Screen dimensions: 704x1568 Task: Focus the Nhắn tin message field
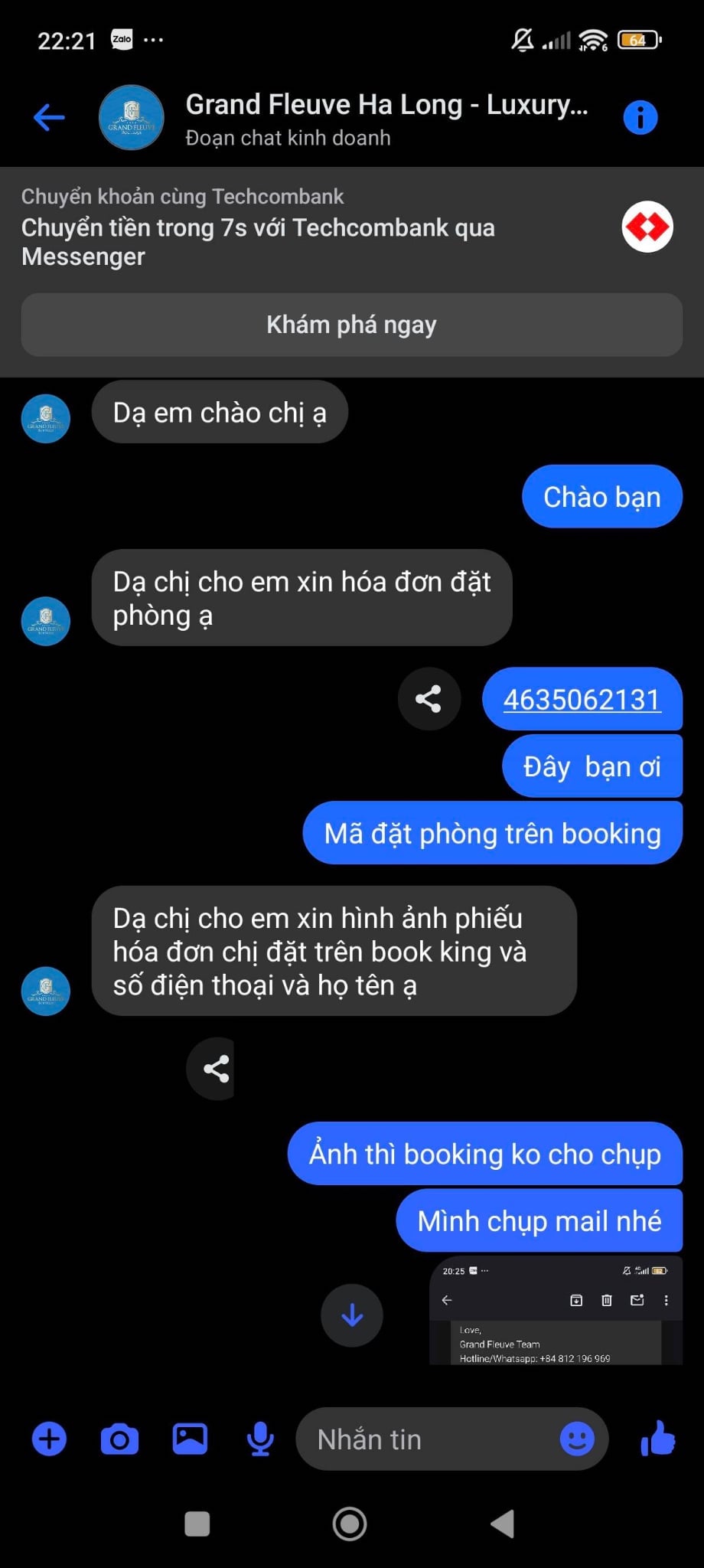click(x=429, y=1439)
